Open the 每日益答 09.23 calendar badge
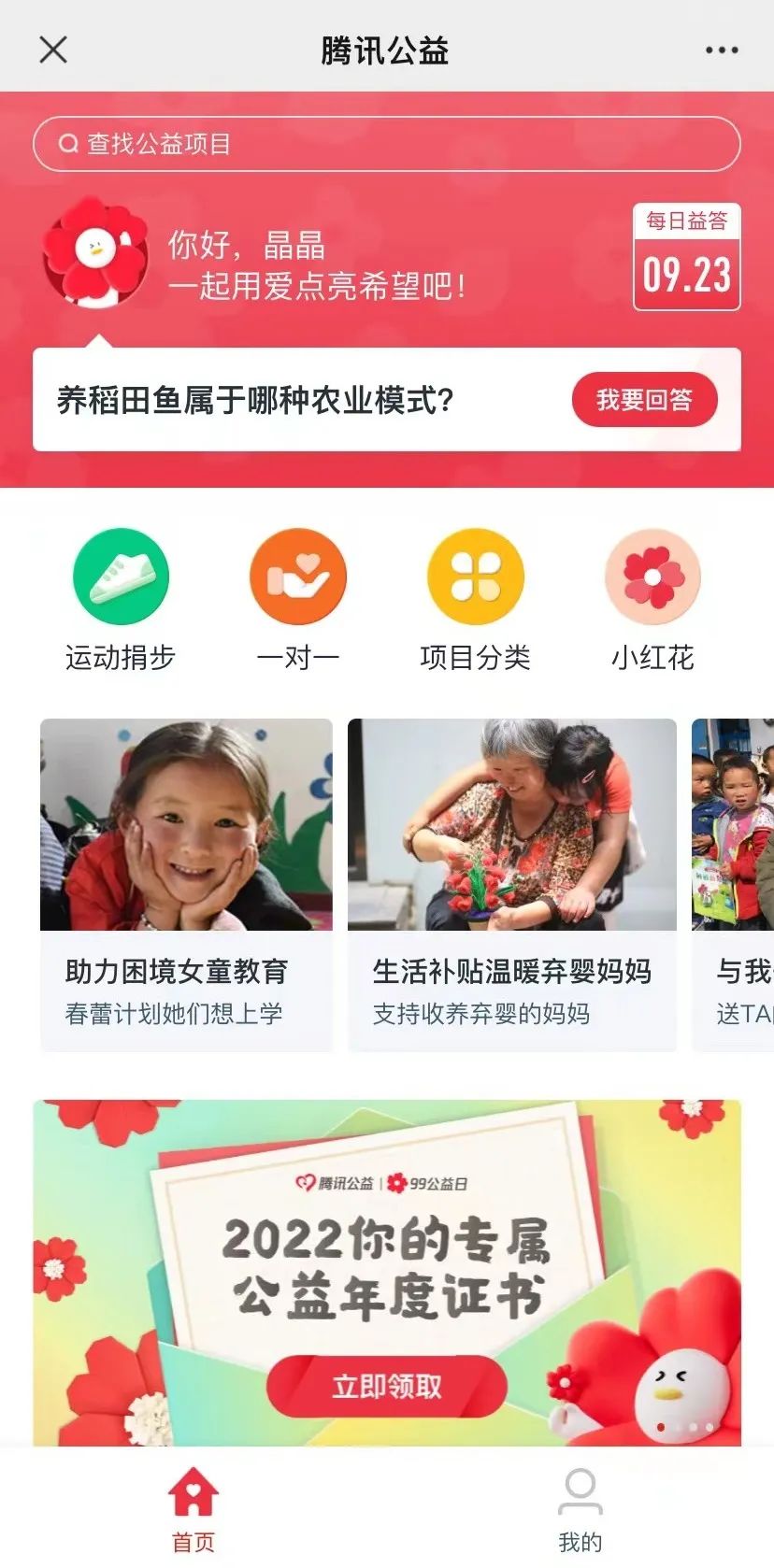This screenshot has height=1568, width=774. (686, 257)
